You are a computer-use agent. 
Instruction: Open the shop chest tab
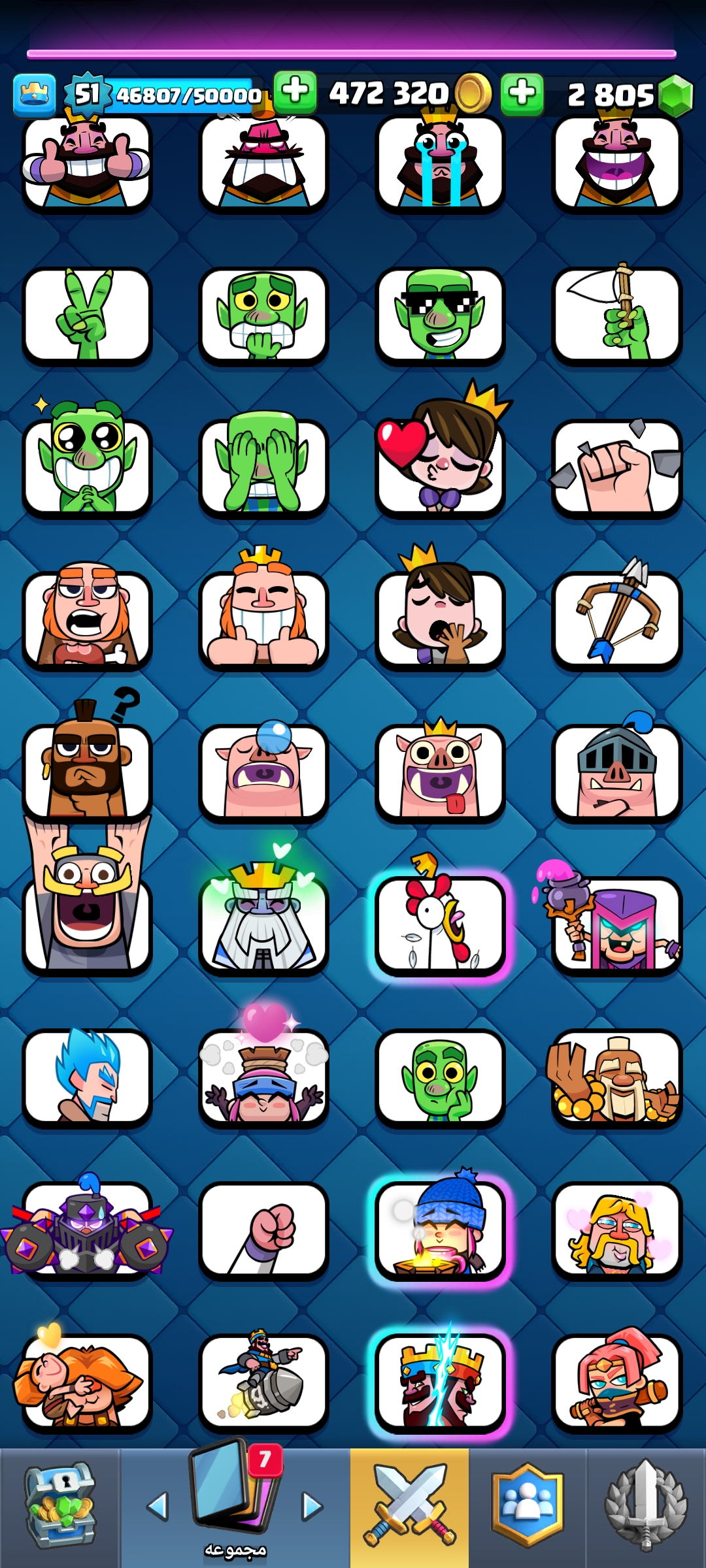(60, 1507)
